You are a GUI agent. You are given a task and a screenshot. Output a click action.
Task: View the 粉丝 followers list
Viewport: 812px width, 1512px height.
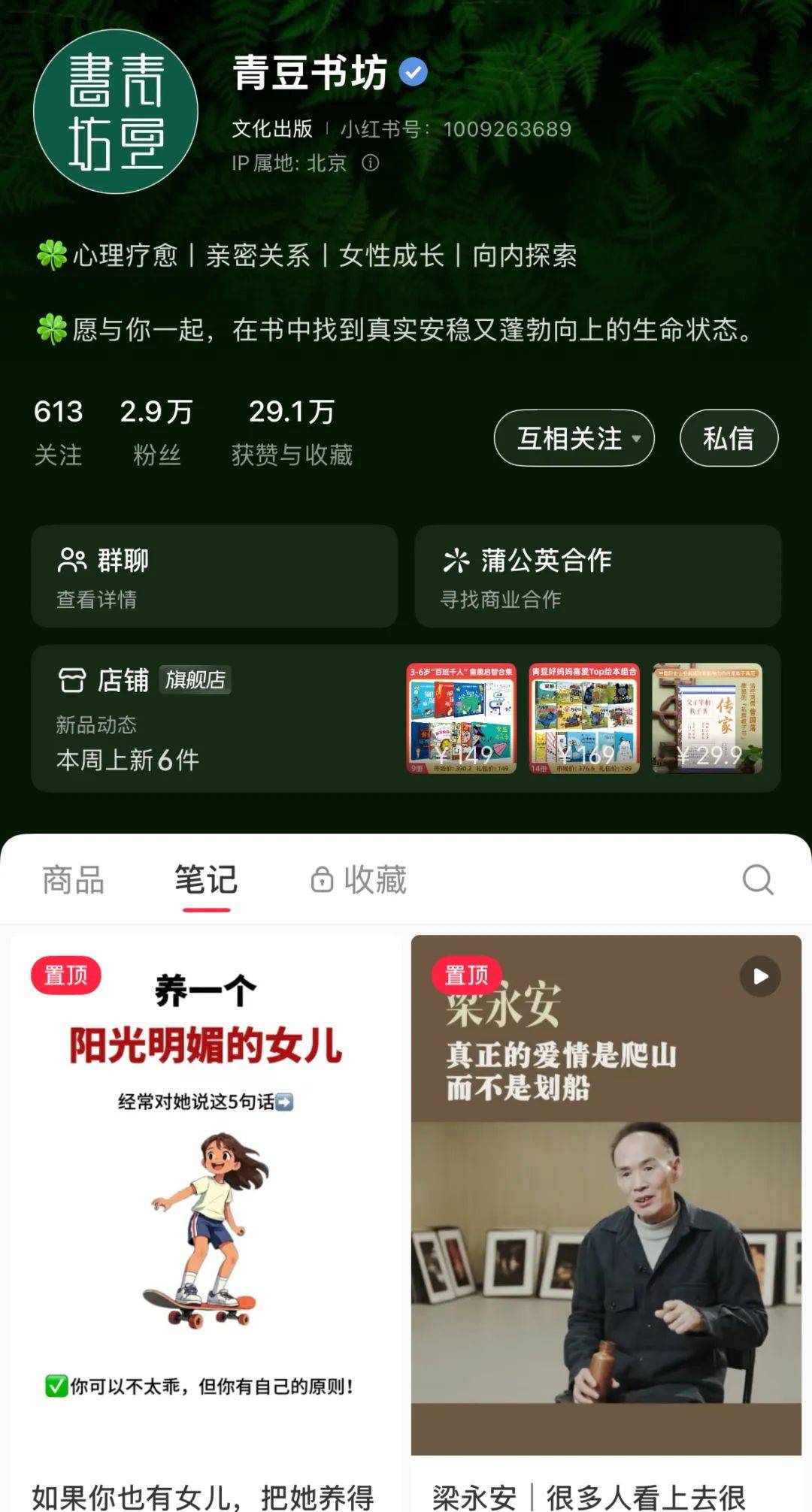(x=156, y=431)
